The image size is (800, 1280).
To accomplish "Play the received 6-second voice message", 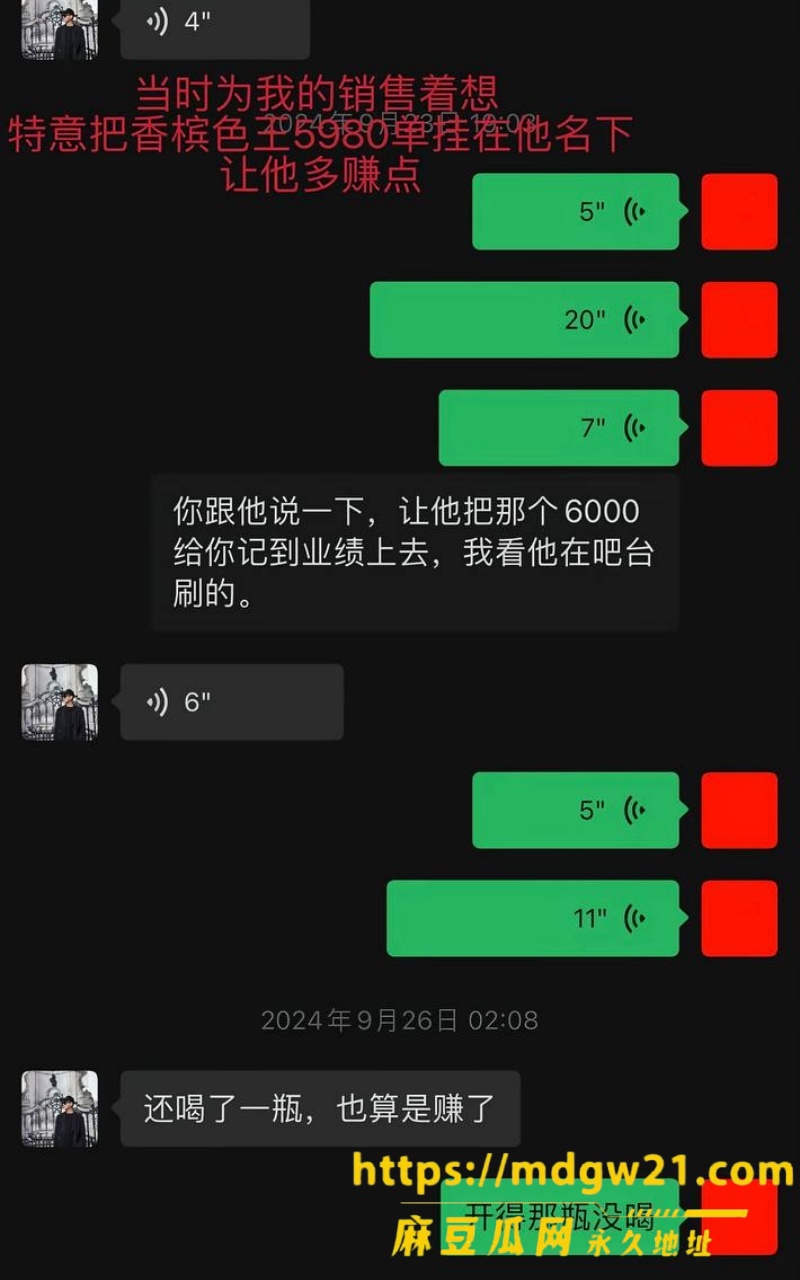I will [232, 702].
